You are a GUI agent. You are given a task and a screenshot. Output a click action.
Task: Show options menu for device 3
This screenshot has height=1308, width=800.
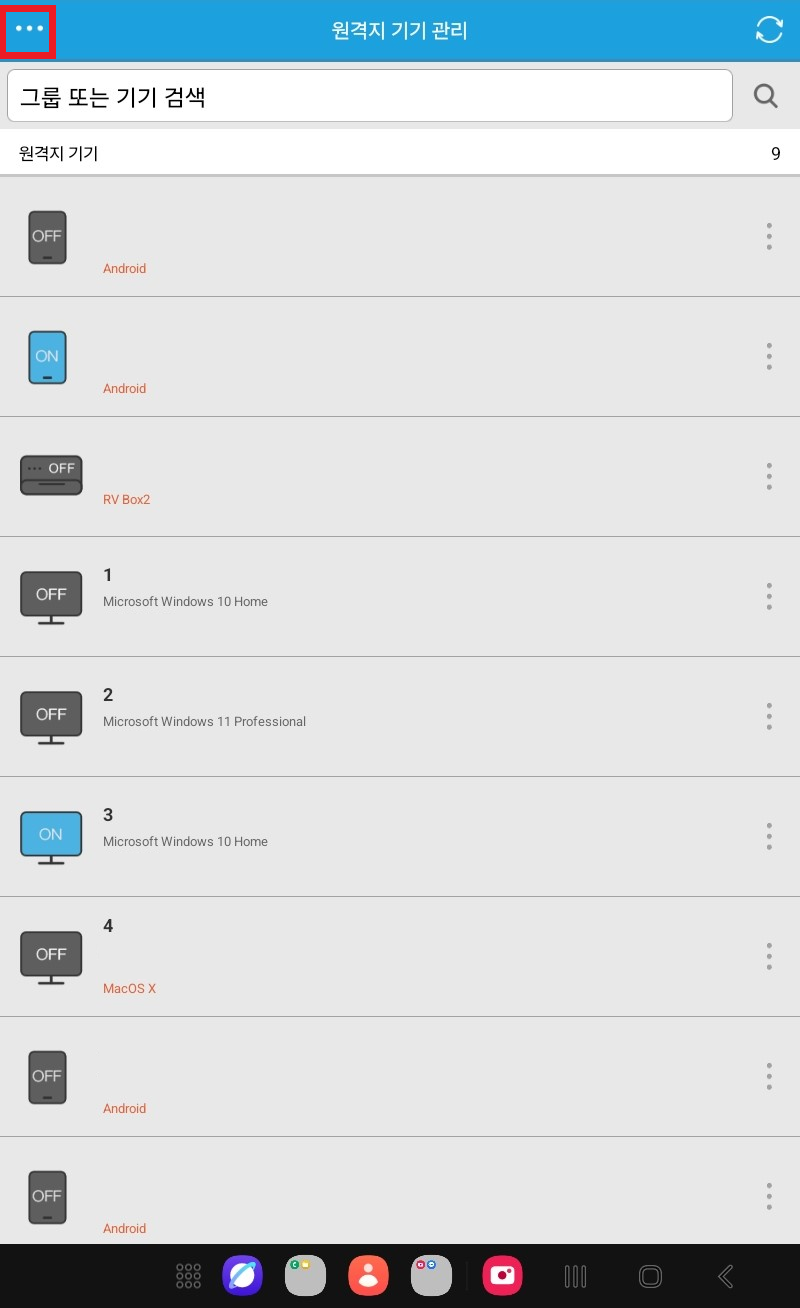click(x=769, y=836)
